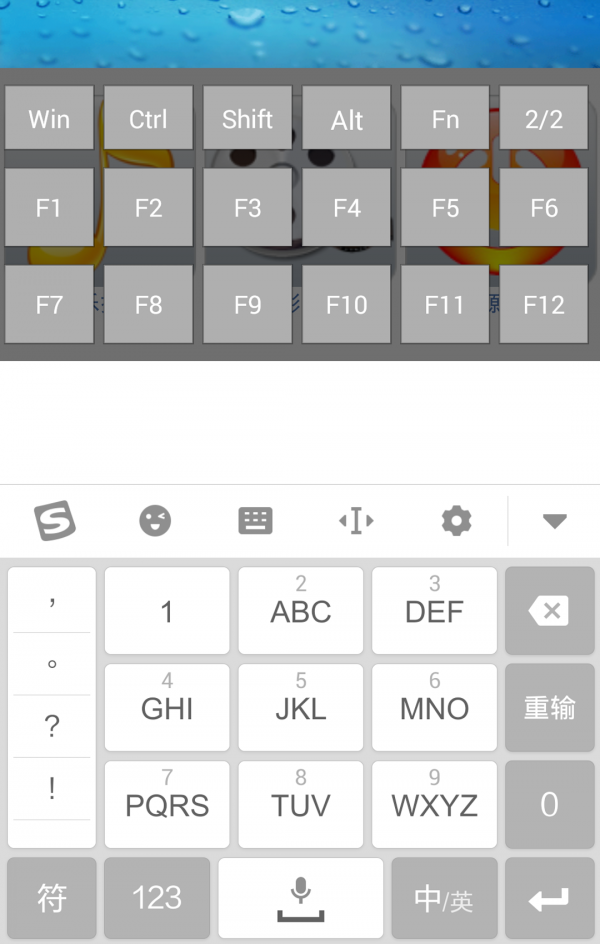600x944 pixels.
Task: Switch to the 123 number keyboard
Action: [157, 897]
